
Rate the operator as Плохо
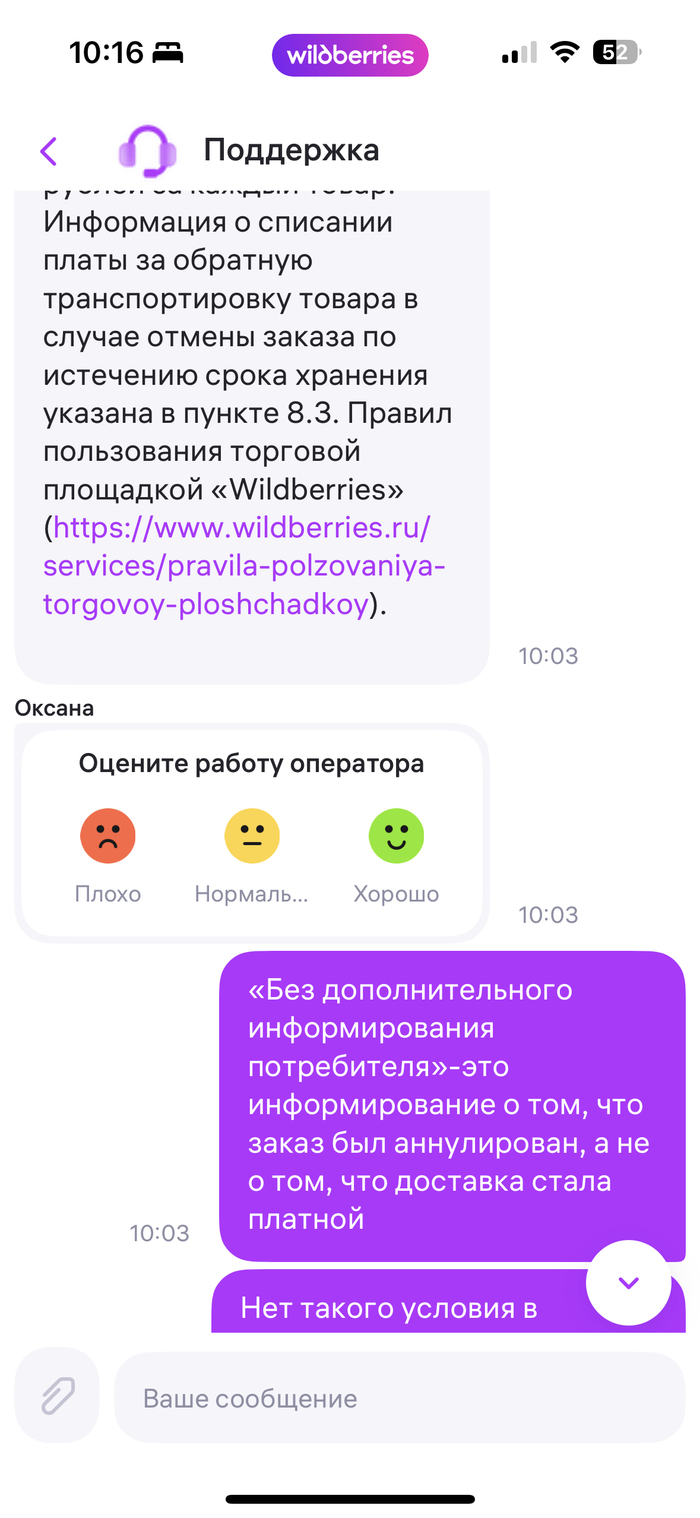coord(108,837)
